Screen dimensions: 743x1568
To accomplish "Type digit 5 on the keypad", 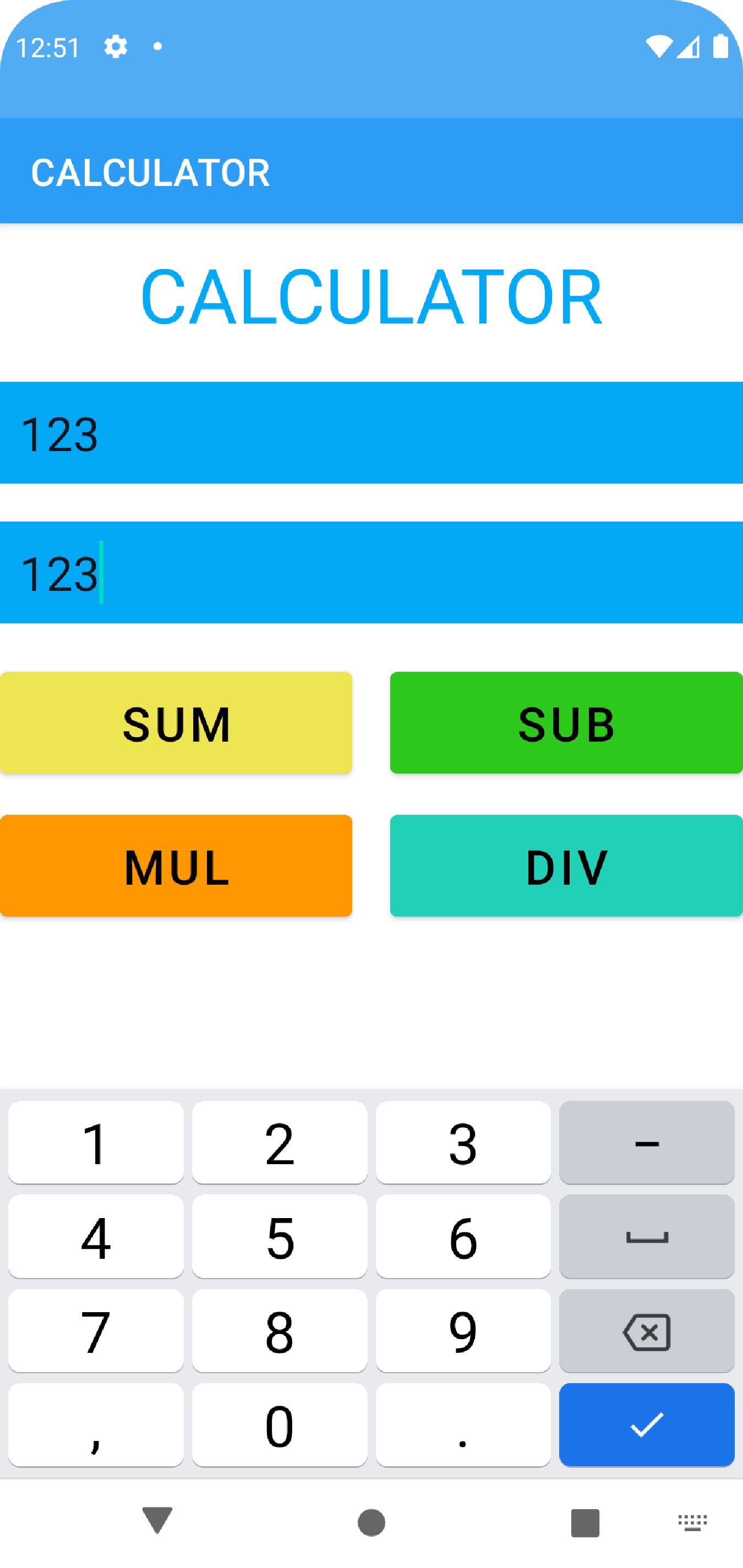I will [280, 1236].
